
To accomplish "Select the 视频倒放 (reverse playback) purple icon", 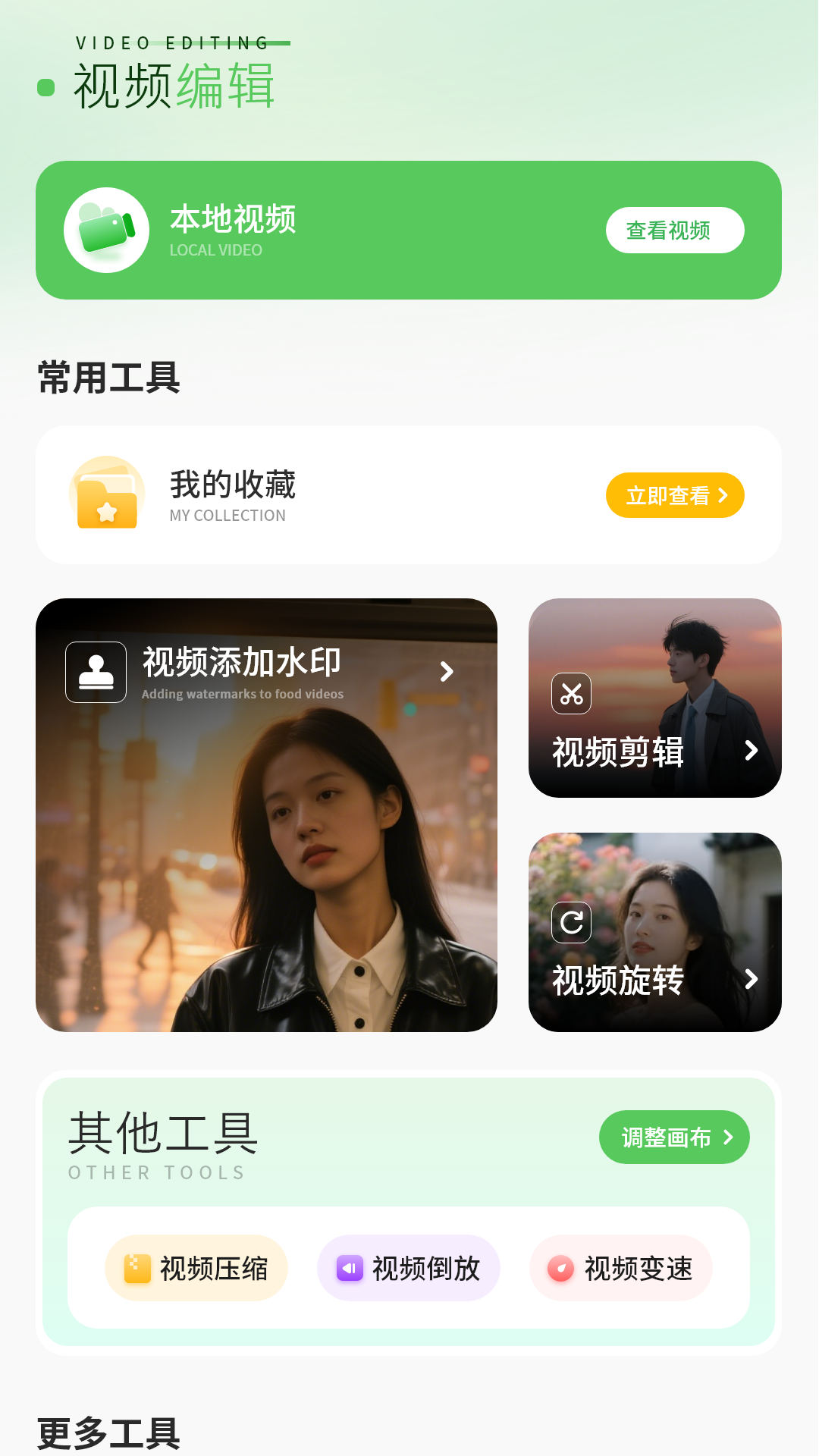I will [x=349, y=1267].
